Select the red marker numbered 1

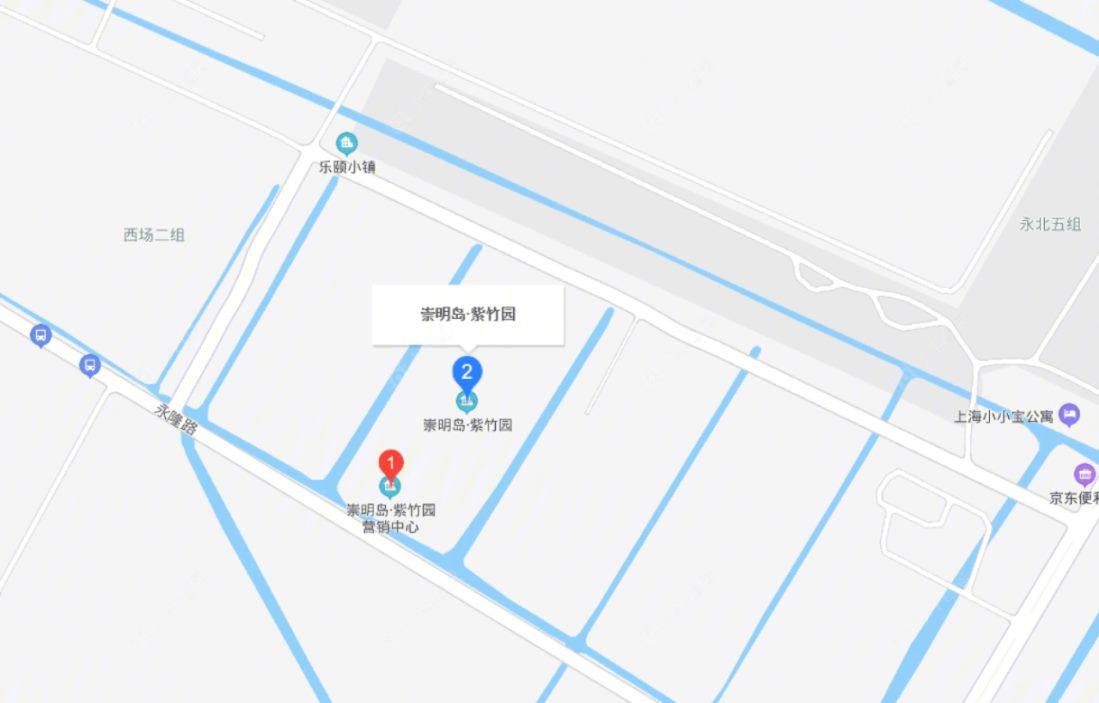(392, 465)
